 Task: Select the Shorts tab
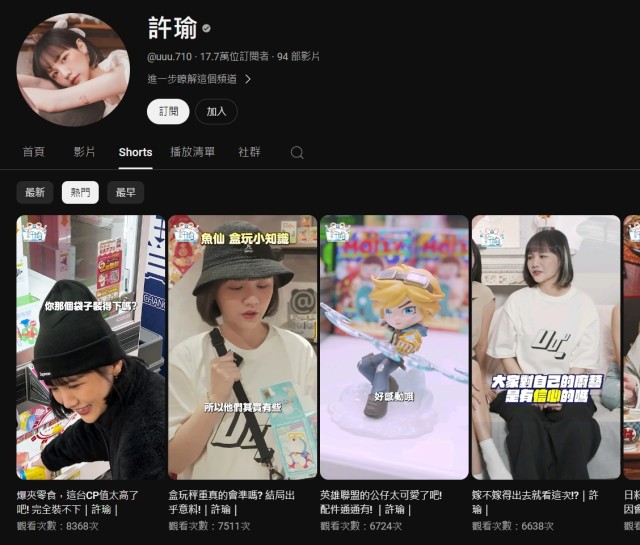click(x=135, y=152)
